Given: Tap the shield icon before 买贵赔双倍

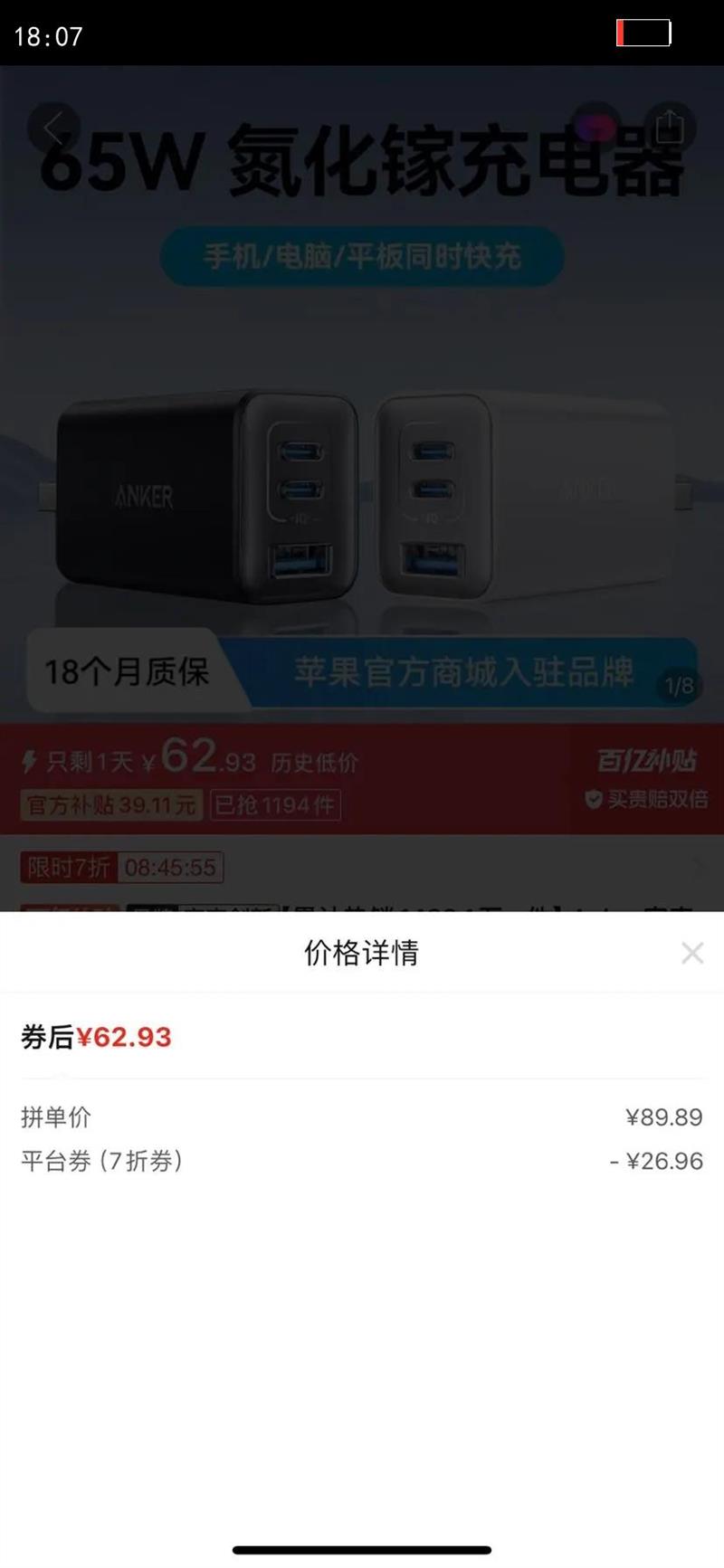Looking at the screenshot, I should point(593,800).
